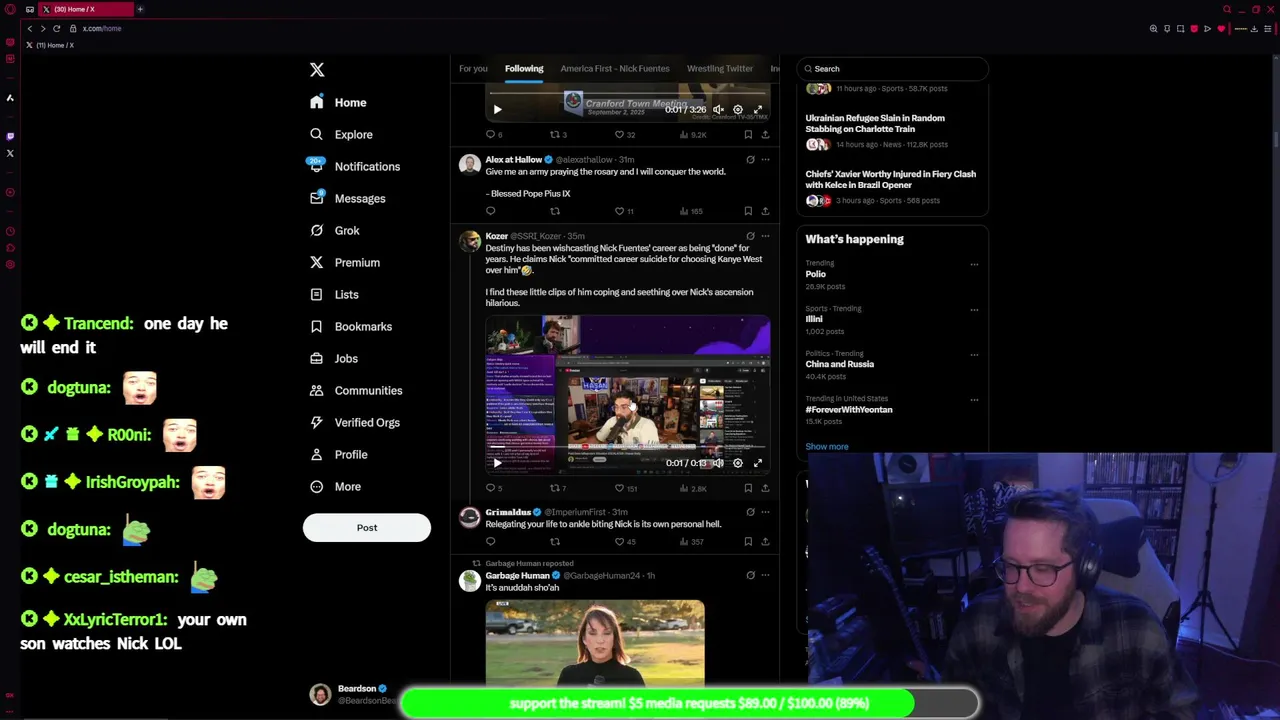Play the video in Kozer's post
The width and height of the screenshot is (1280, 720).
point(497,463)
